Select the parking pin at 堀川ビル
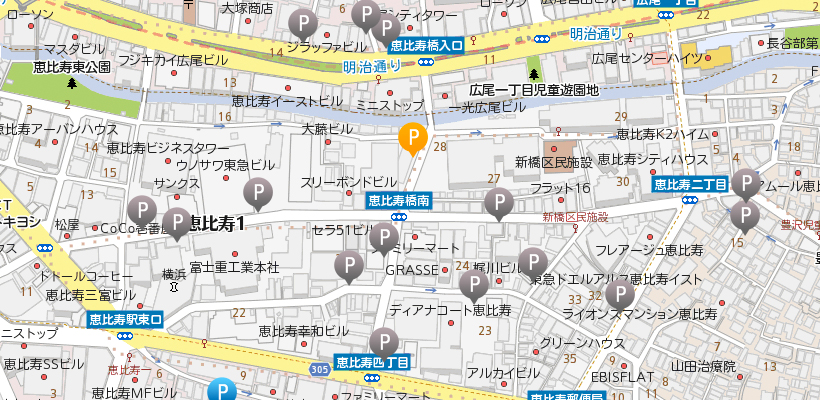This screenshot has height=400, width=820. click(x=473, y=284)
